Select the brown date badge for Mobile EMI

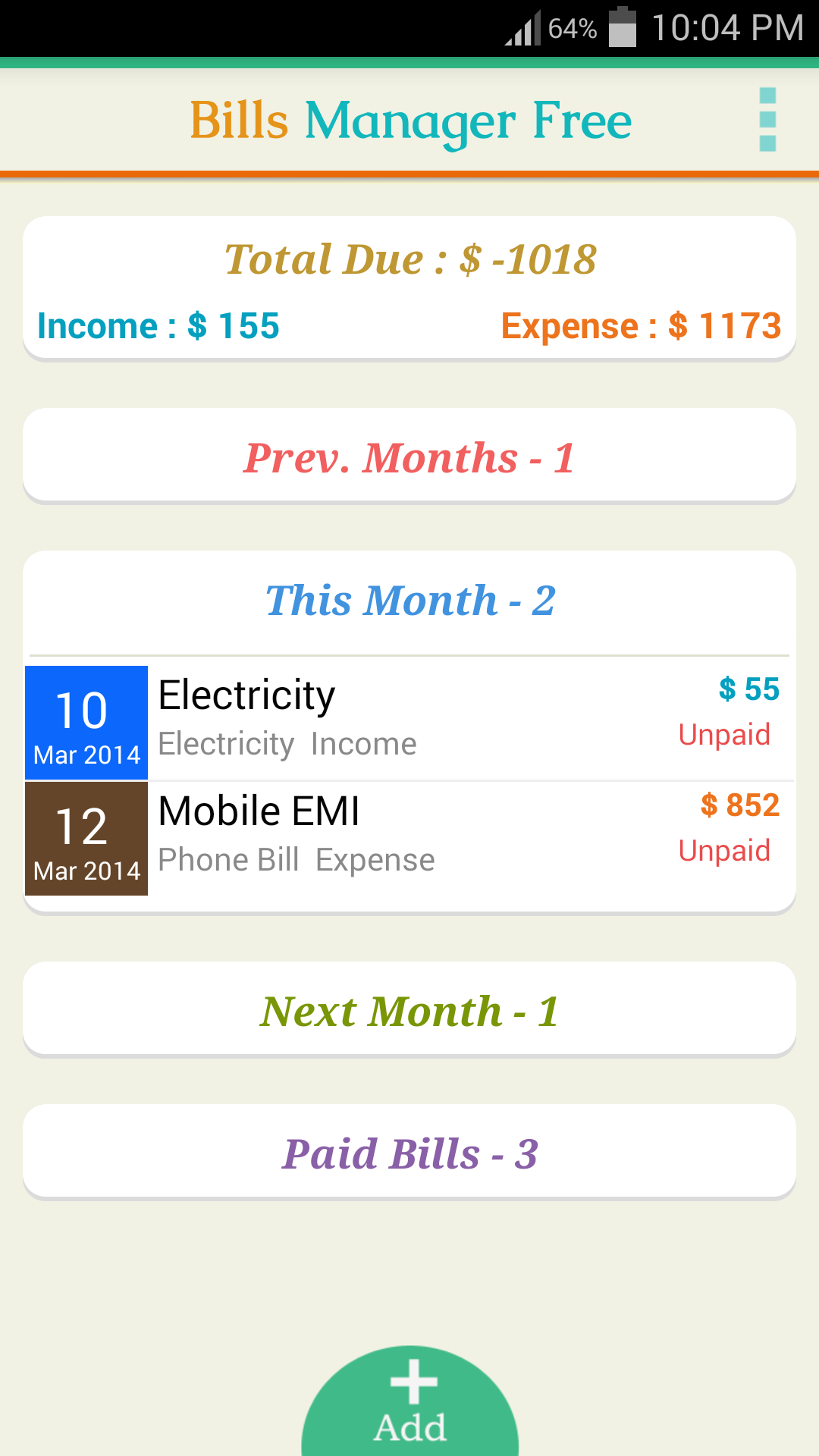point(86,839)
